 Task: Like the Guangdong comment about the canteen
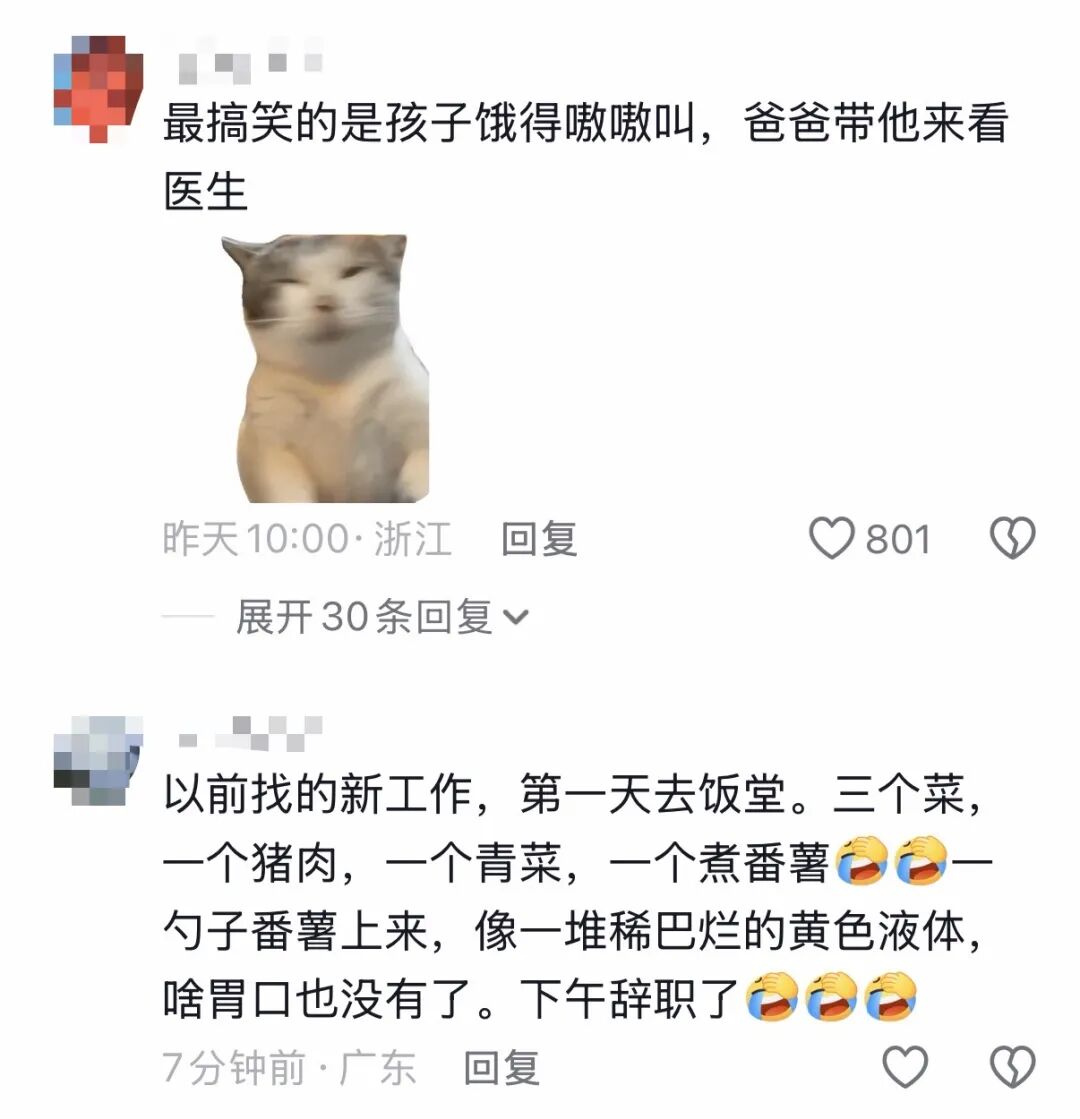pyautogui.click(x=906, y=1067)
